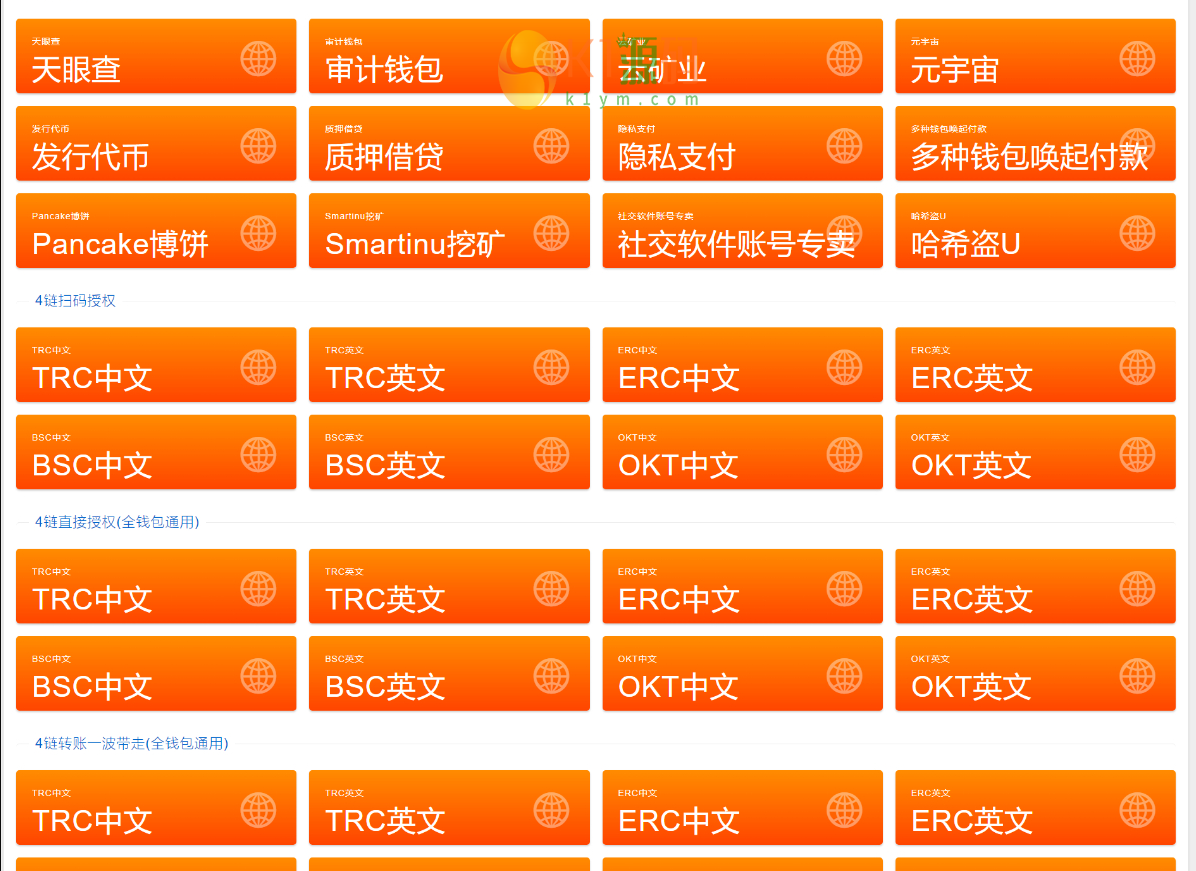This screenshot has height=871, width=1196.
Task: Tap TRC中文 under 4链转账一波带走
Action: pyautogui.click(x=156, y=806)
